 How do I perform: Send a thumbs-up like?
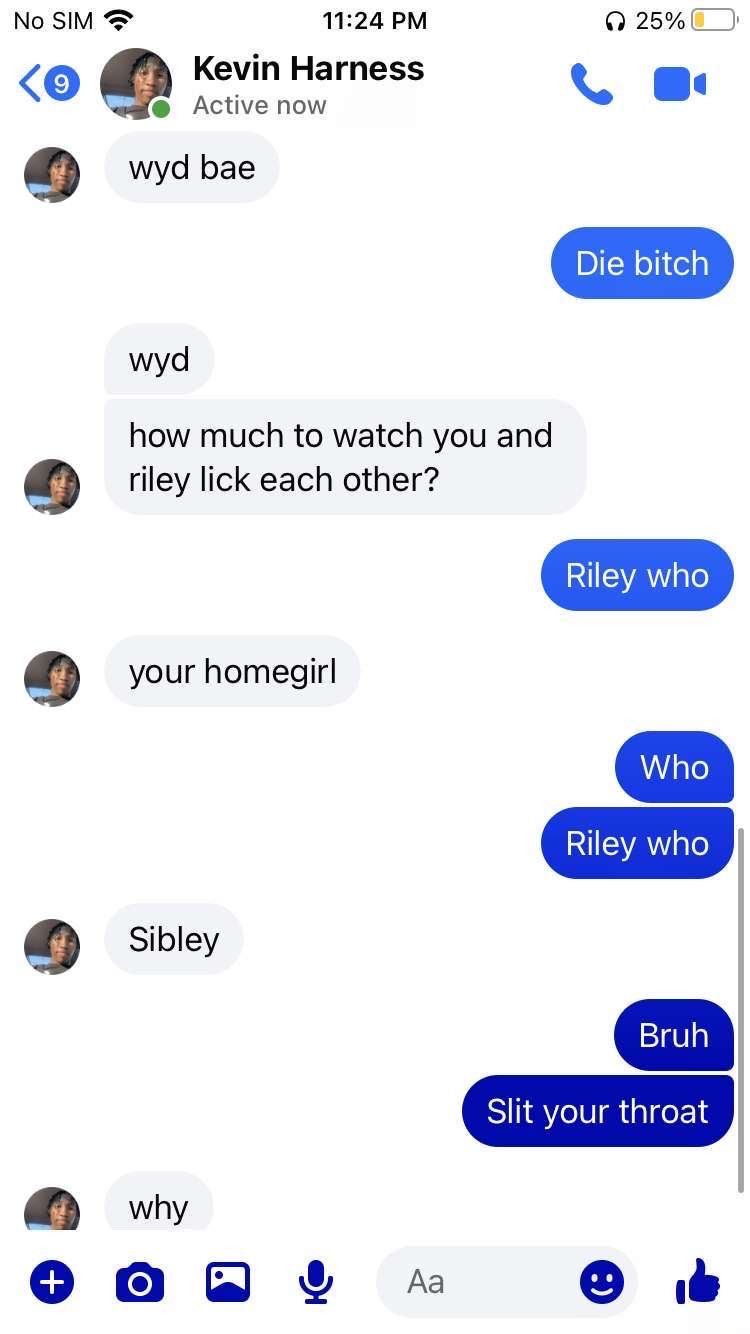pyautogui.click(x=698, y=1280)
